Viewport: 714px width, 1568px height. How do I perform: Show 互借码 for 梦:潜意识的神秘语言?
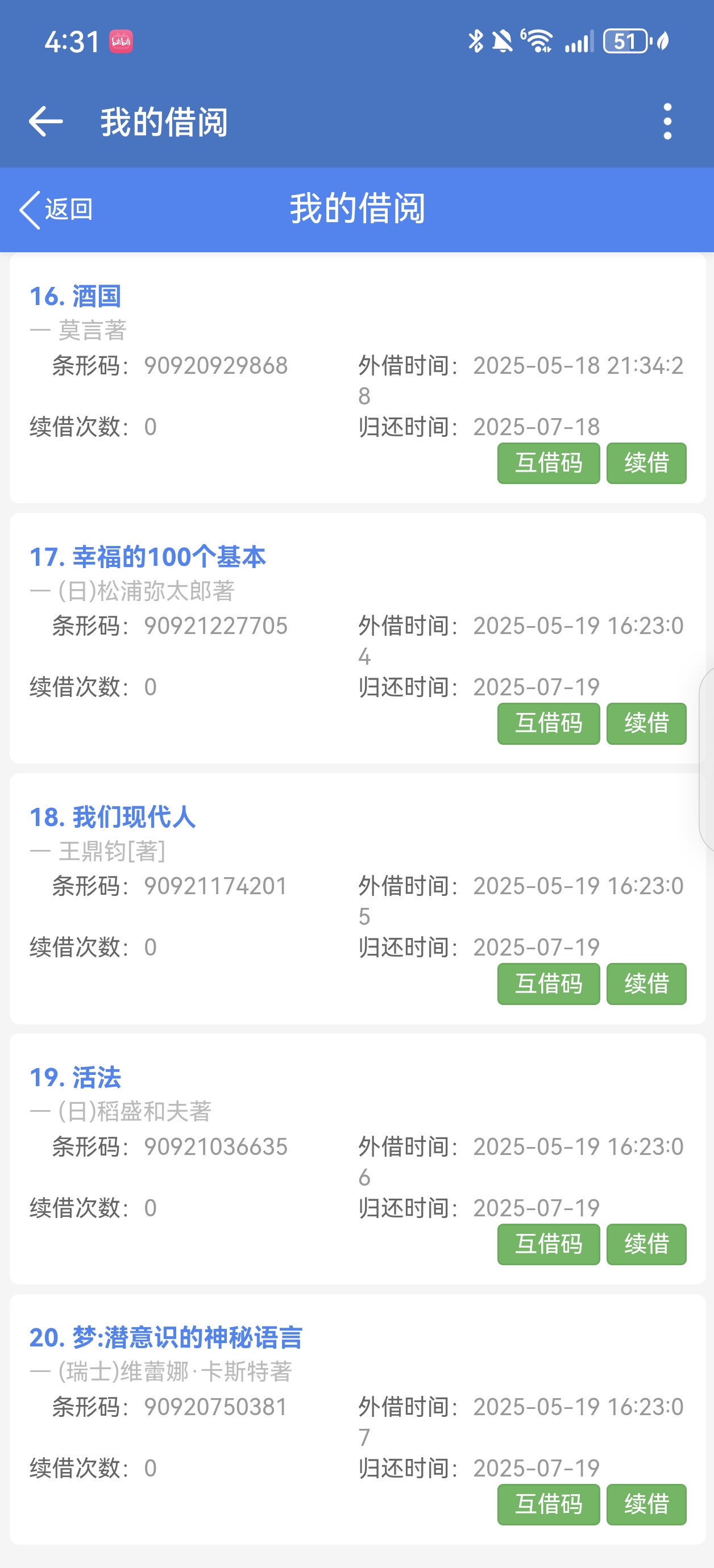pyautogui.click(x=549, y=1504)
